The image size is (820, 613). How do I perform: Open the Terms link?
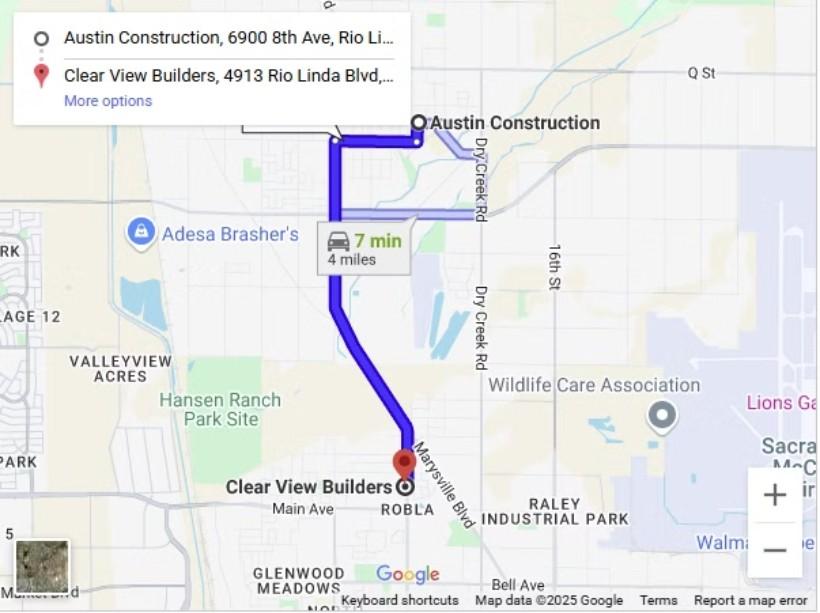[658, 600]
